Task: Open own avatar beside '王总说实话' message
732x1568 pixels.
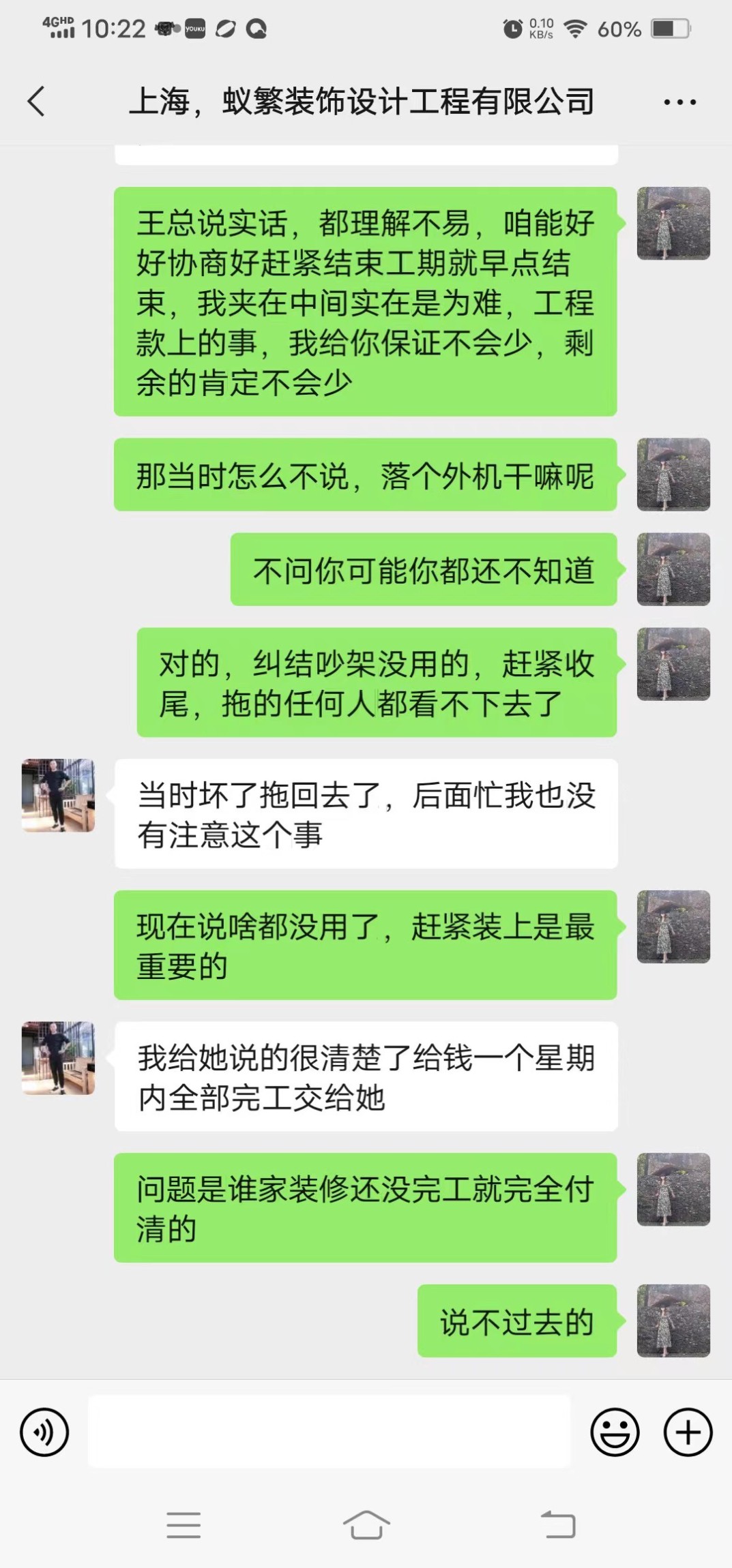Action: tap(673, 224)
